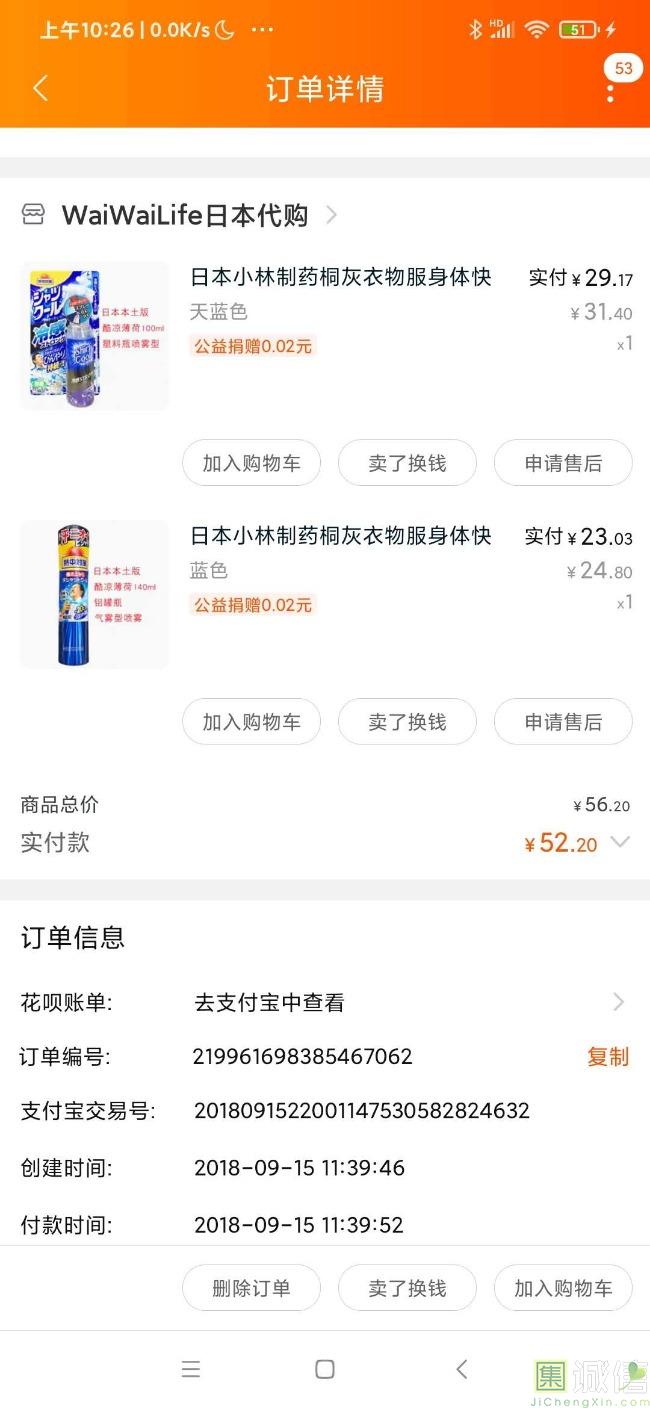650x1408 pixels.
Task: Tap the system home button
Action: click(325, 1369)
